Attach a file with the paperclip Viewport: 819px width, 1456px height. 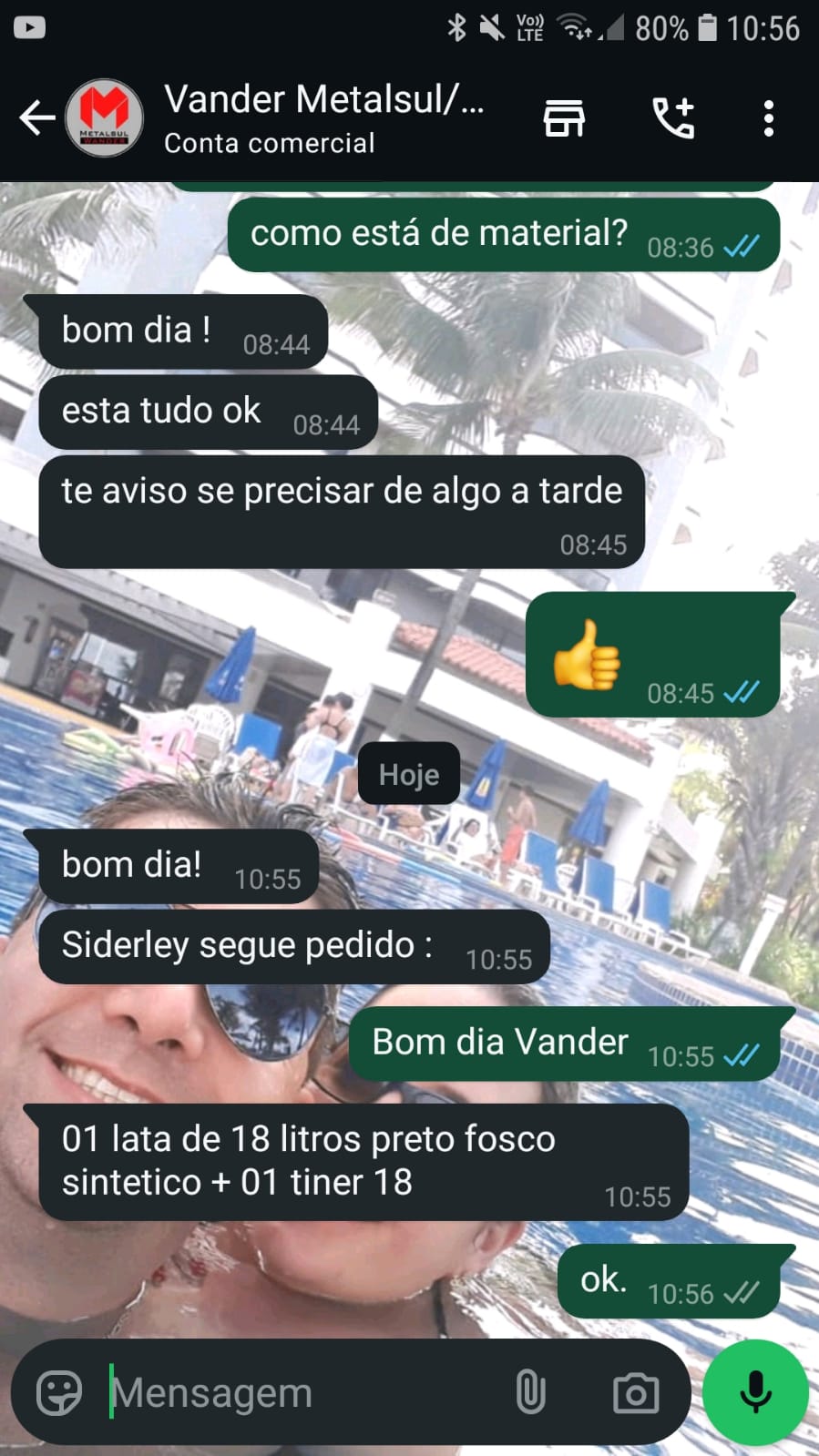(530, 1393)
